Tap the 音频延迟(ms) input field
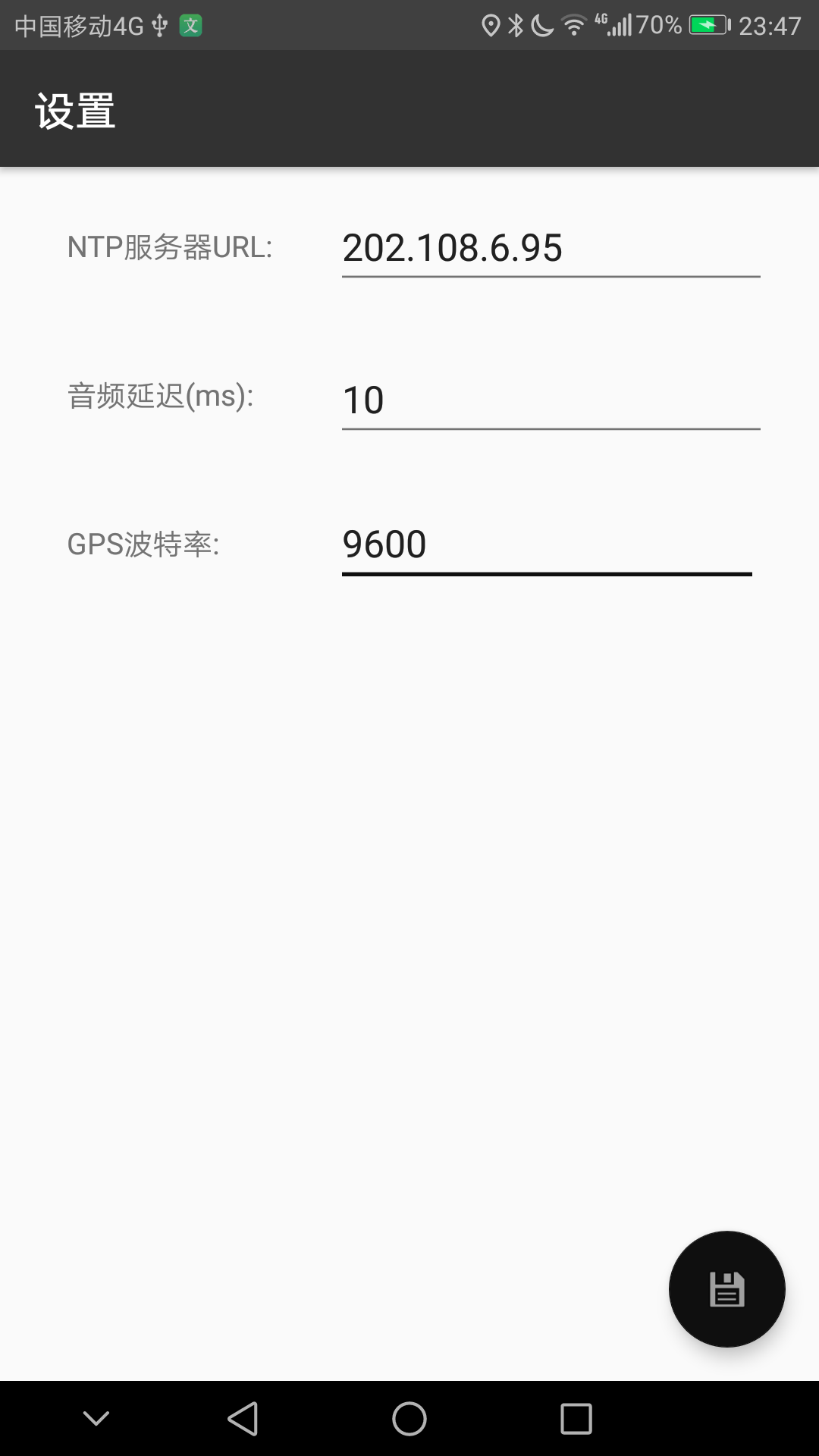The height and width of the screenshot is (1456, 819). pyautogui.click(x=551, y=400)
